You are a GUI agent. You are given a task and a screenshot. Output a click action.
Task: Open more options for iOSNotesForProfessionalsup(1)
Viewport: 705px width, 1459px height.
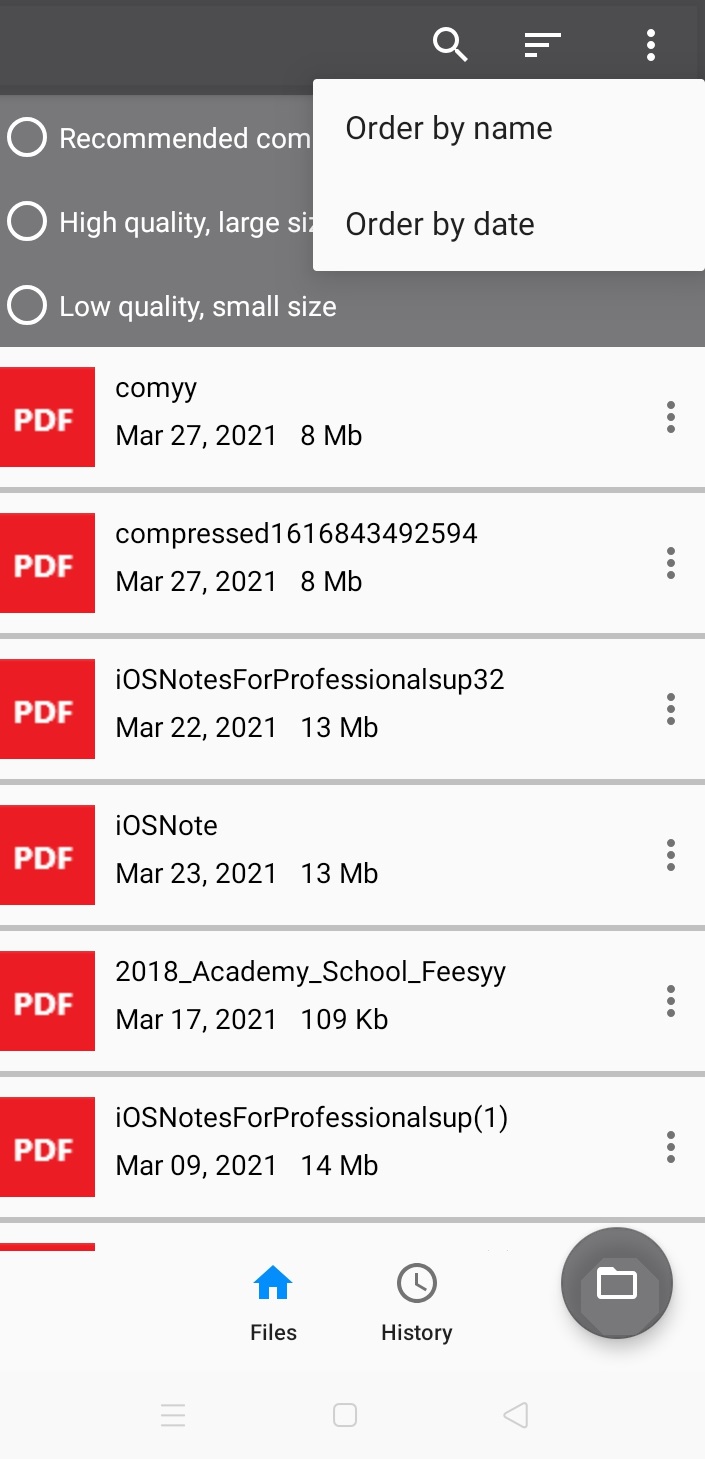pyautogui.click(x=670, y=1147)
